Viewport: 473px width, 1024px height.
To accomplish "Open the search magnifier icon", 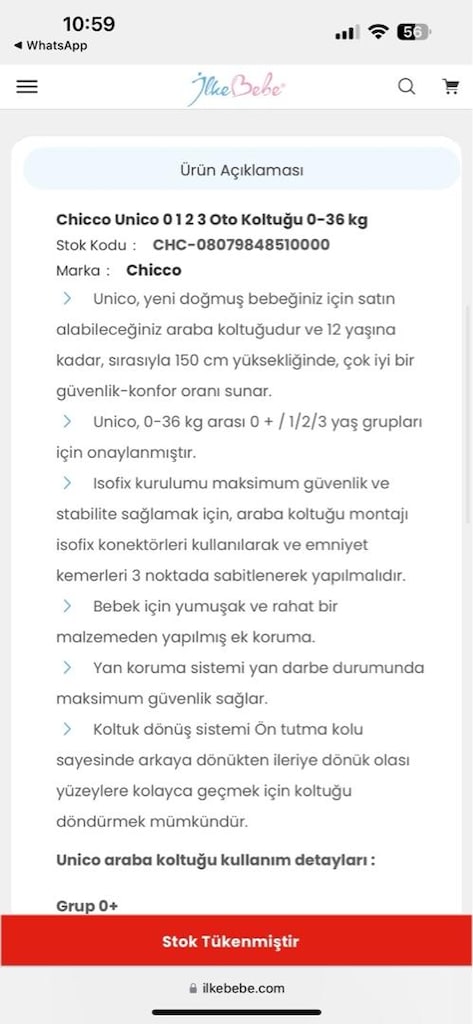I will point(406,87).
